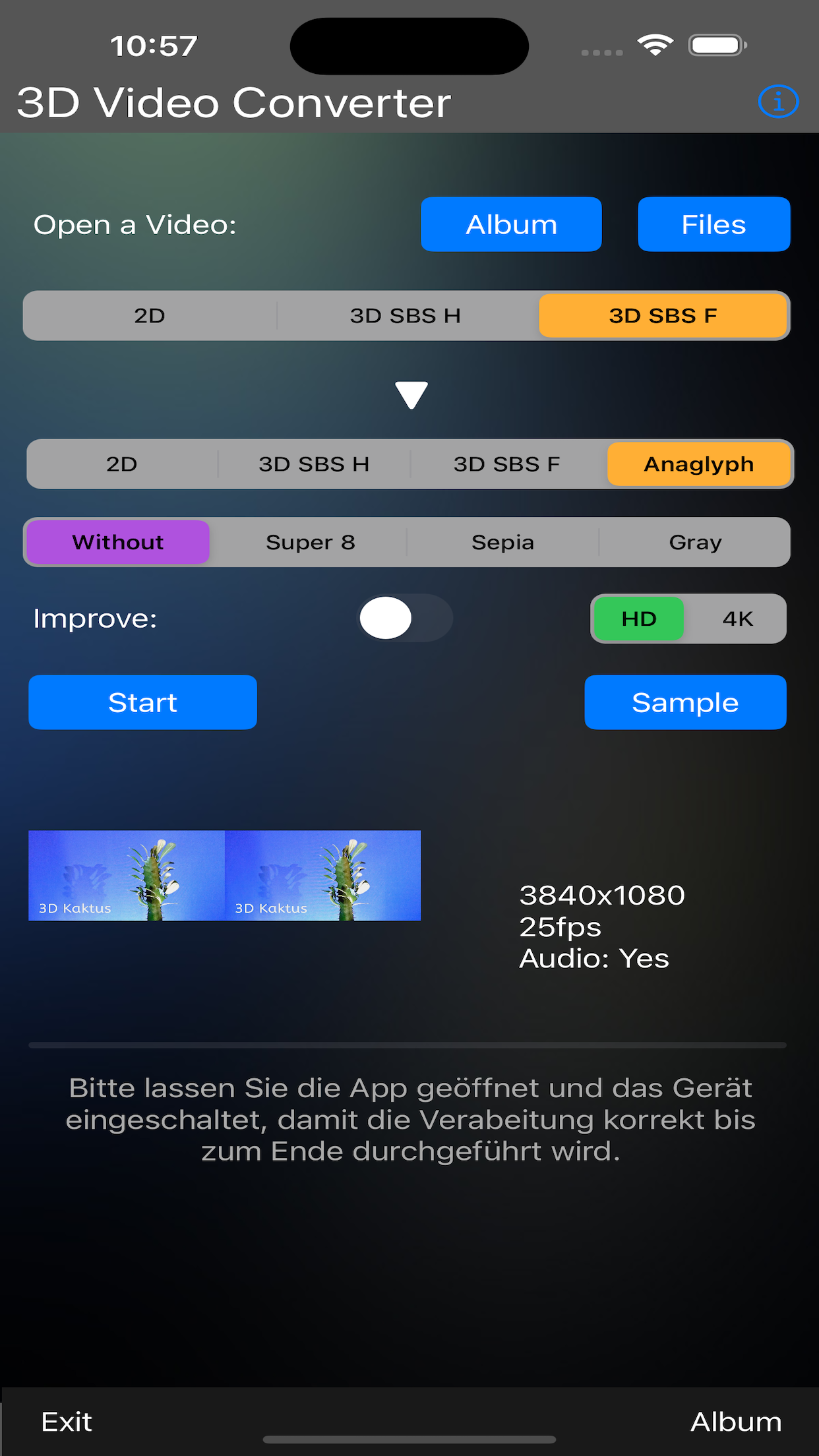Image resolution: width=819 pixels, height=1456 pixels.
Task: Select 3D SBS H as input format
Action: 405,316
